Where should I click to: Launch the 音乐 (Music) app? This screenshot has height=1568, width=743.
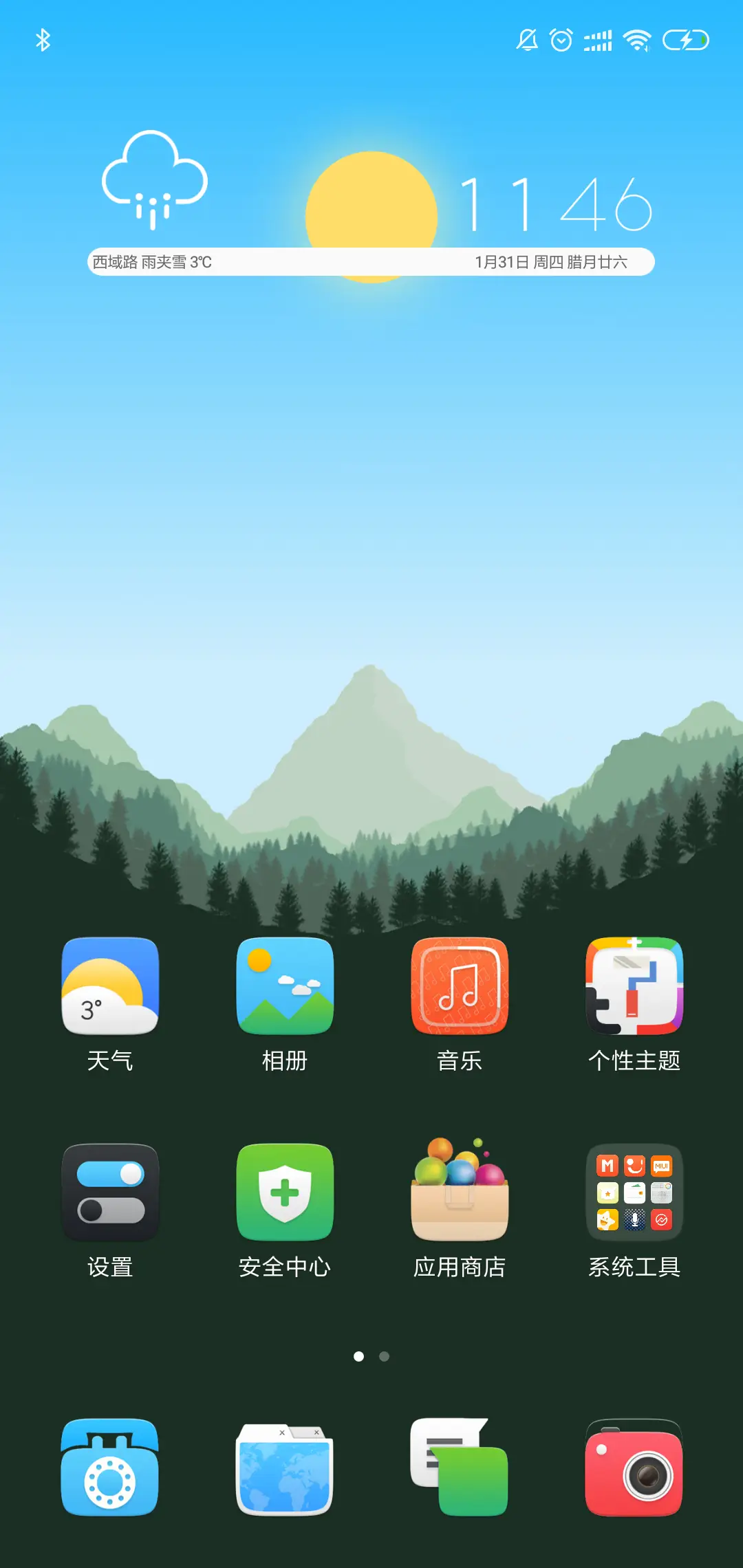pyautogui.click(x=460, y=986)
